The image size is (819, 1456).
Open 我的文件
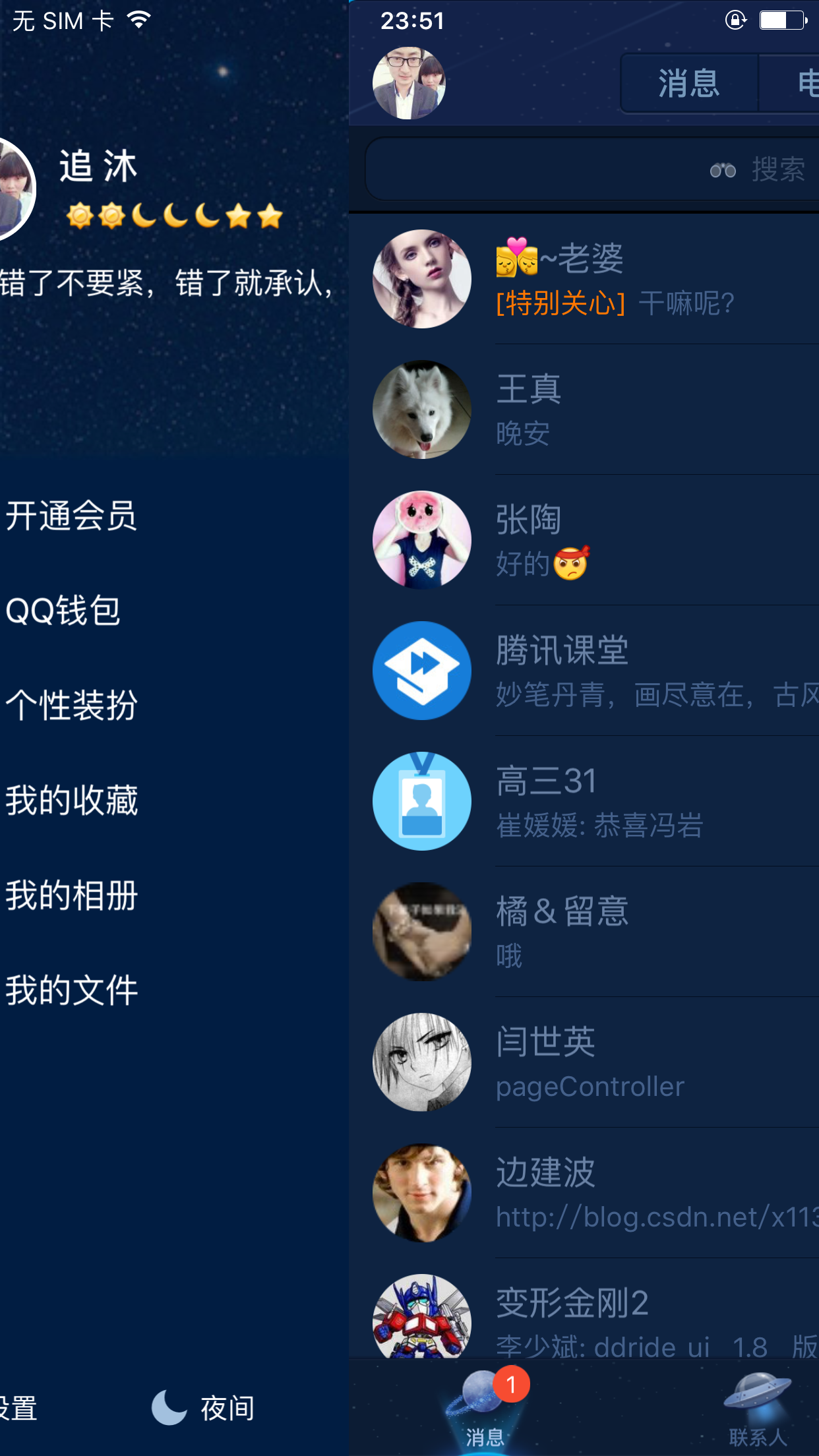pyautogui.click(x=71, y=990)
